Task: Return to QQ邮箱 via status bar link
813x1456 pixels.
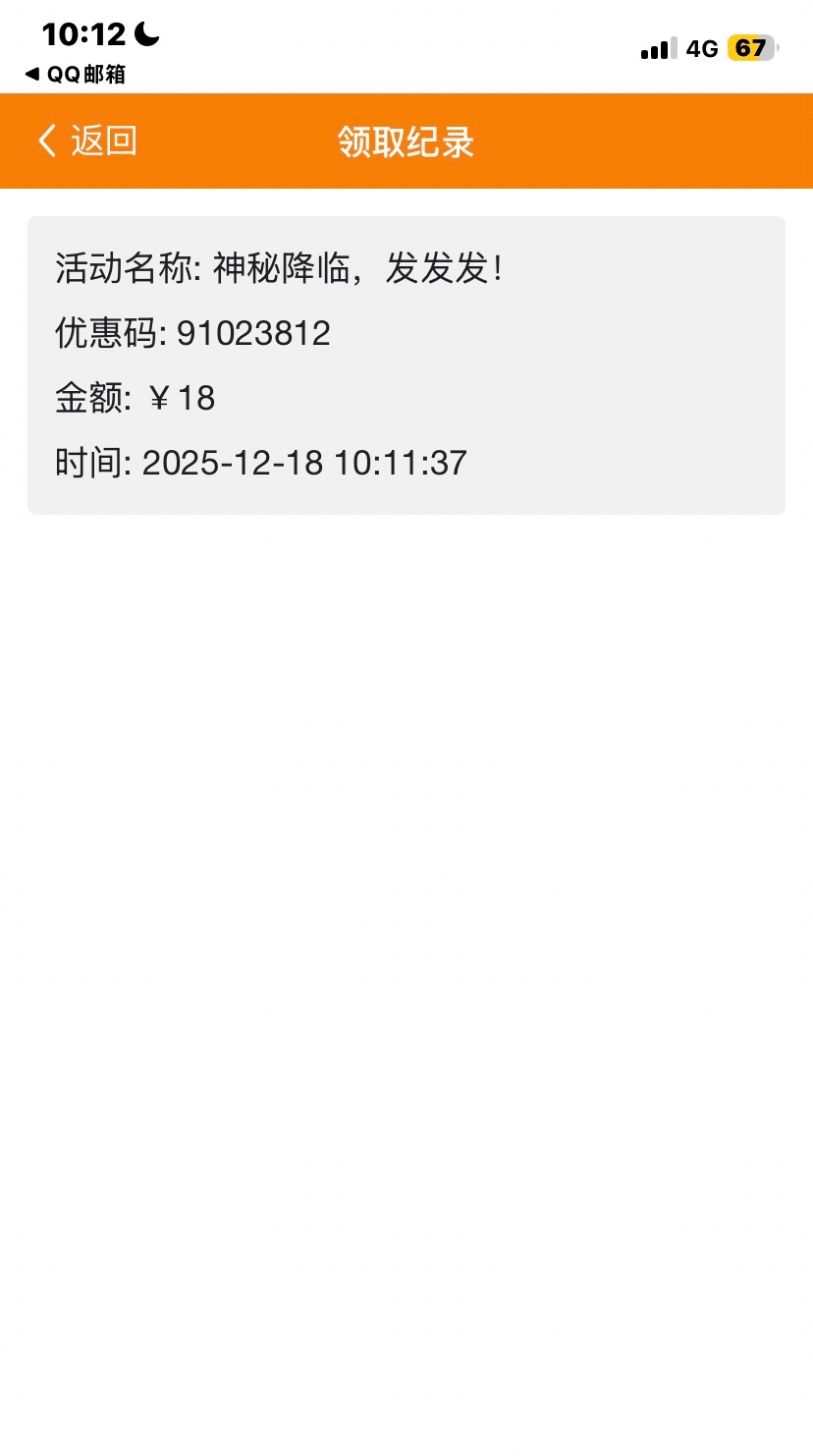Action: 75,75
